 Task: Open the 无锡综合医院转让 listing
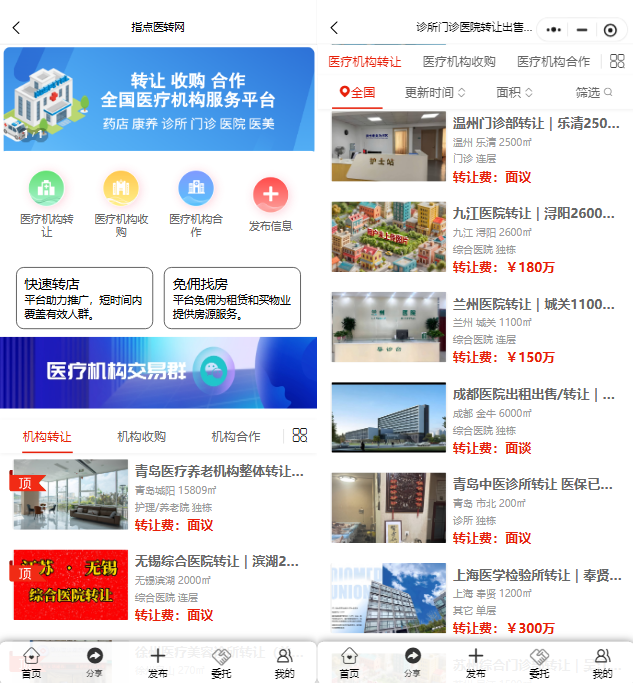[x=218, y=560]
